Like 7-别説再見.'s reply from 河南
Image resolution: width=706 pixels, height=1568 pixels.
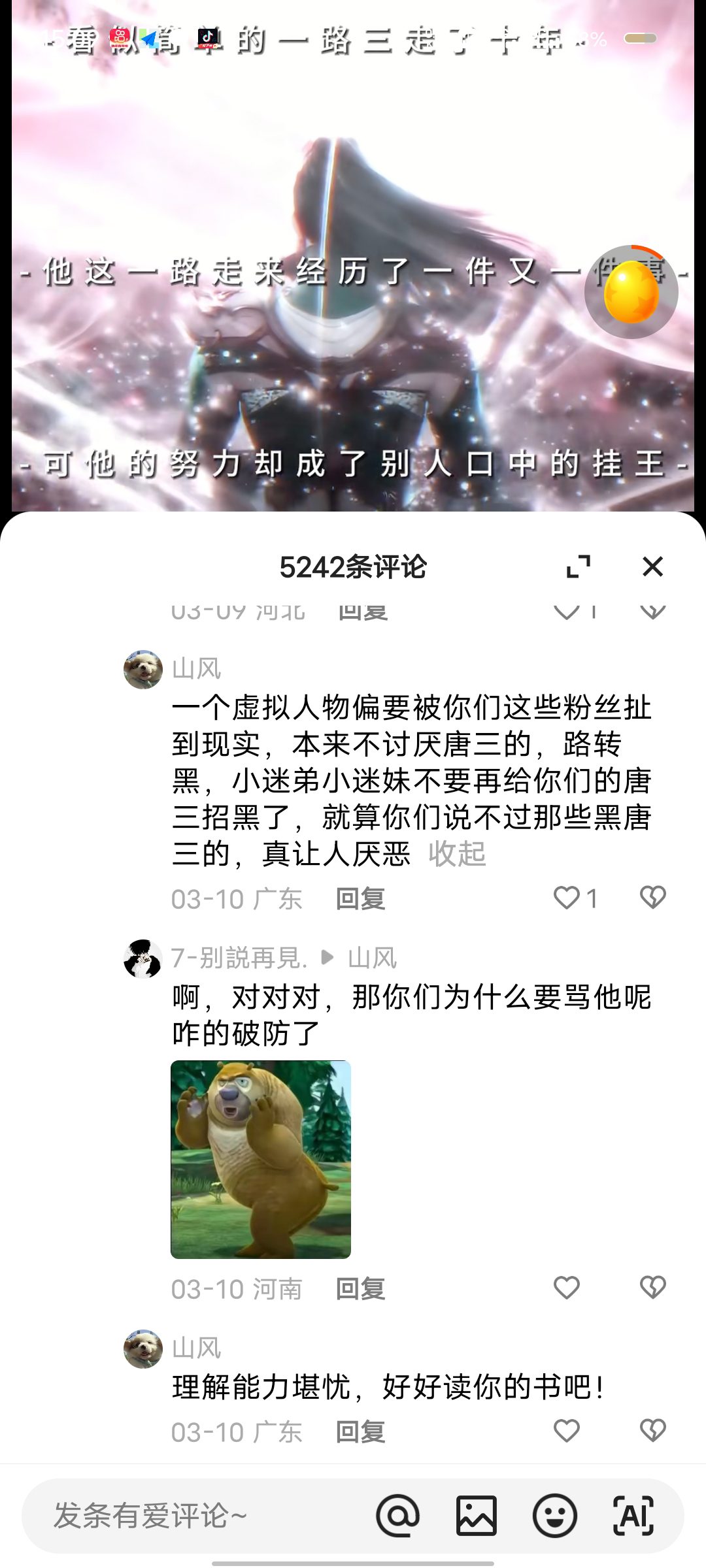(567, 1288)
